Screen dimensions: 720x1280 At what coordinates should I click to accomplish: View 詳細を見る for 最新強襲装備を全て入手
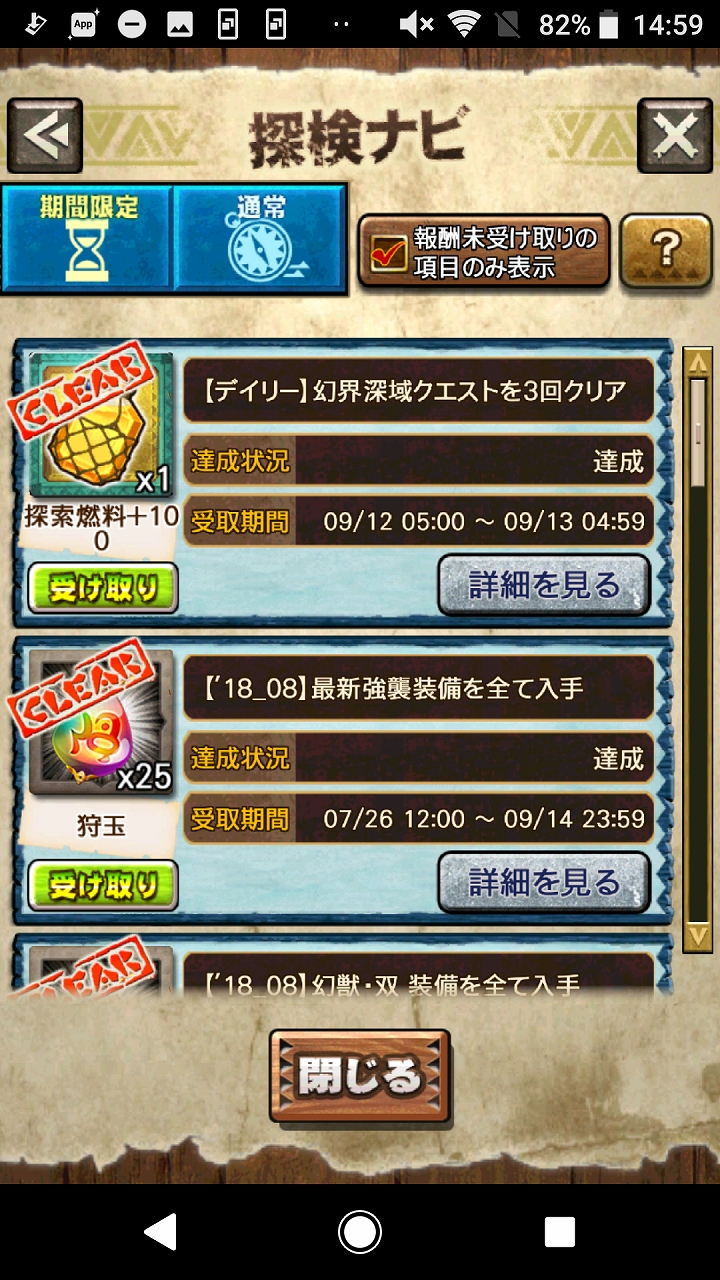[x=544, y=881]
